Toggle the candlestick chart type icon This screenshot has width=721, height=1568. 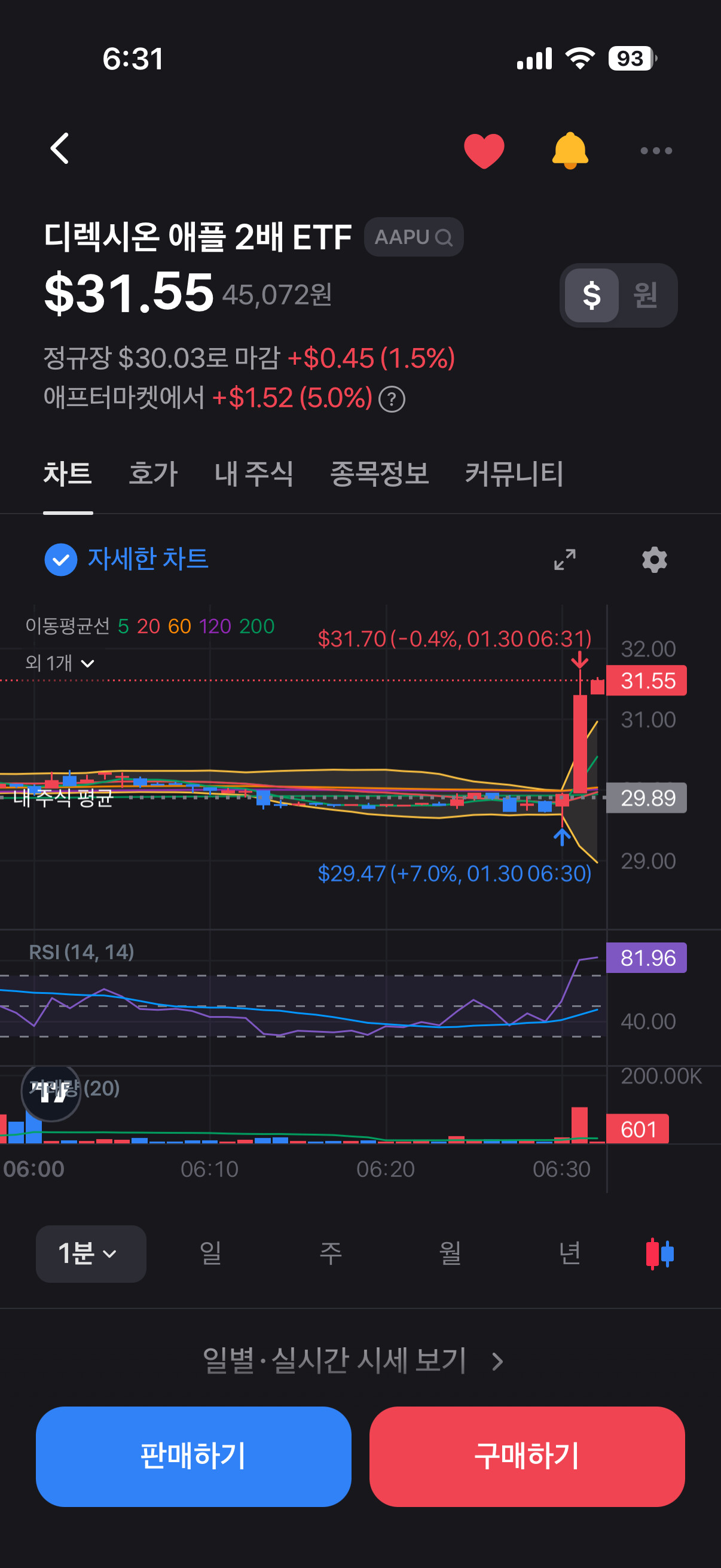659,1254
